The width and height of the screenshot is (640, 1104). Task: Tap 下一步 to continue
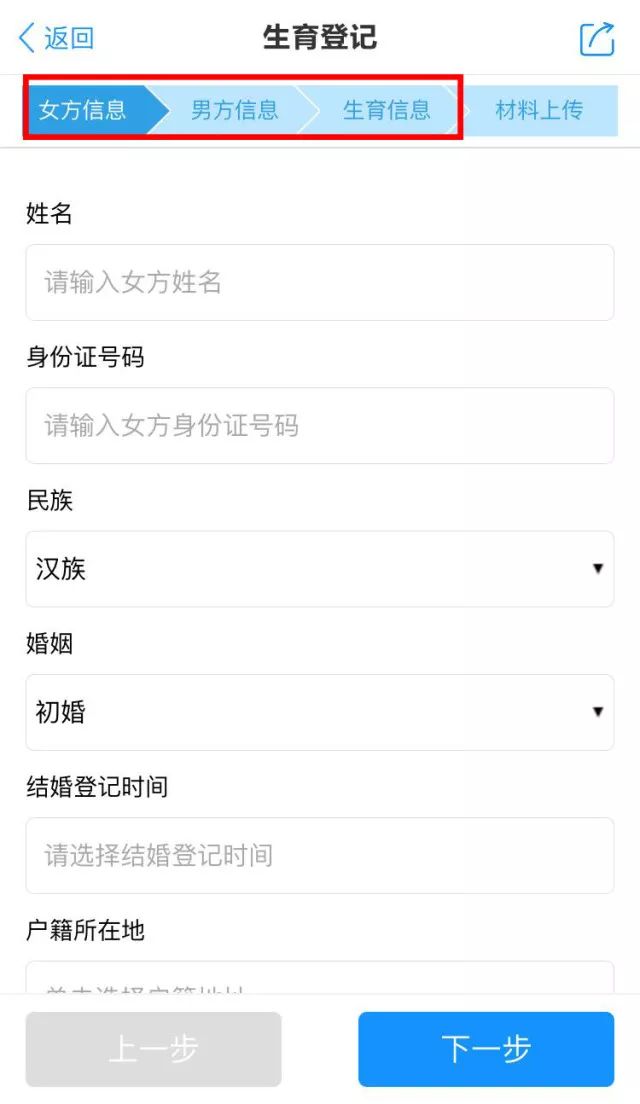[486, 1049]
